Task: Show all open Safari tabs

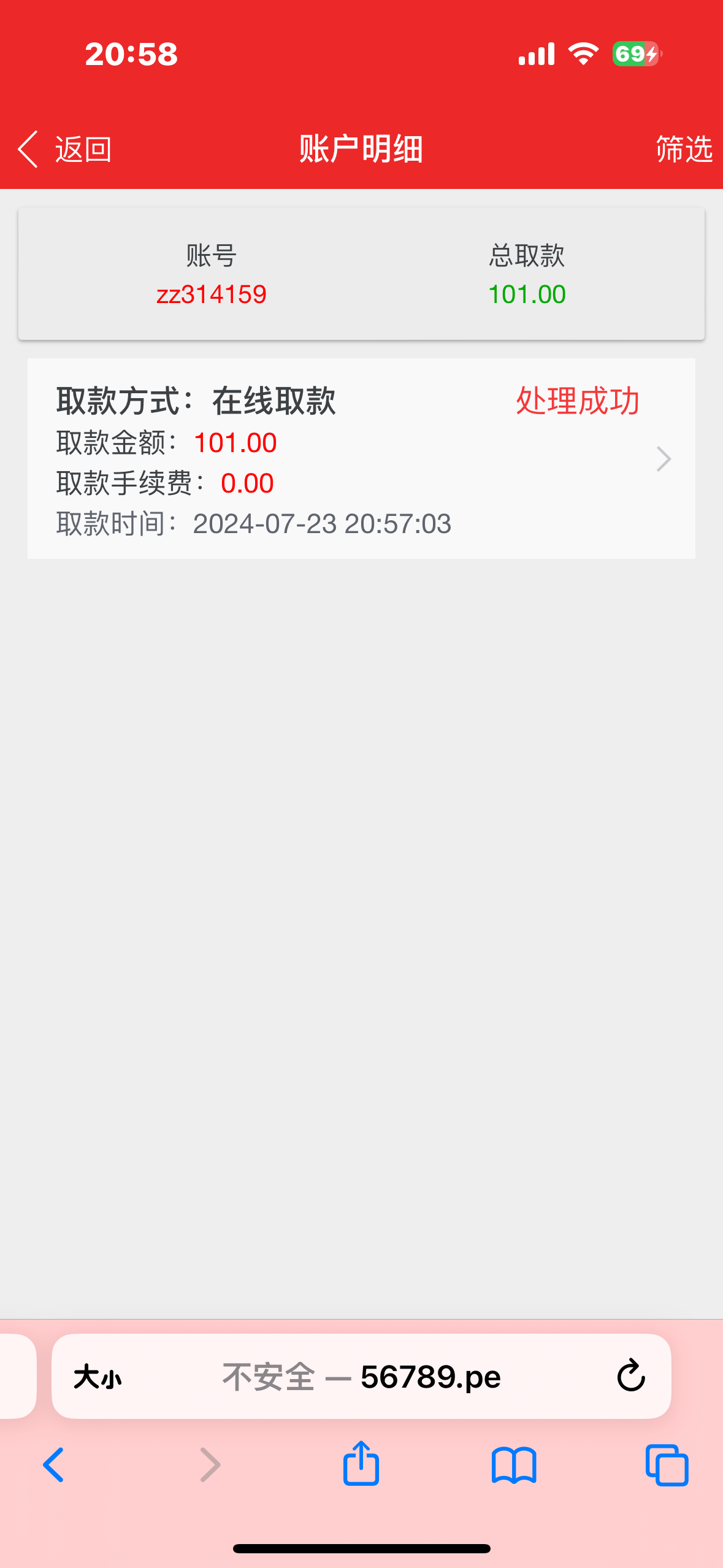Action: [667, 1465]
